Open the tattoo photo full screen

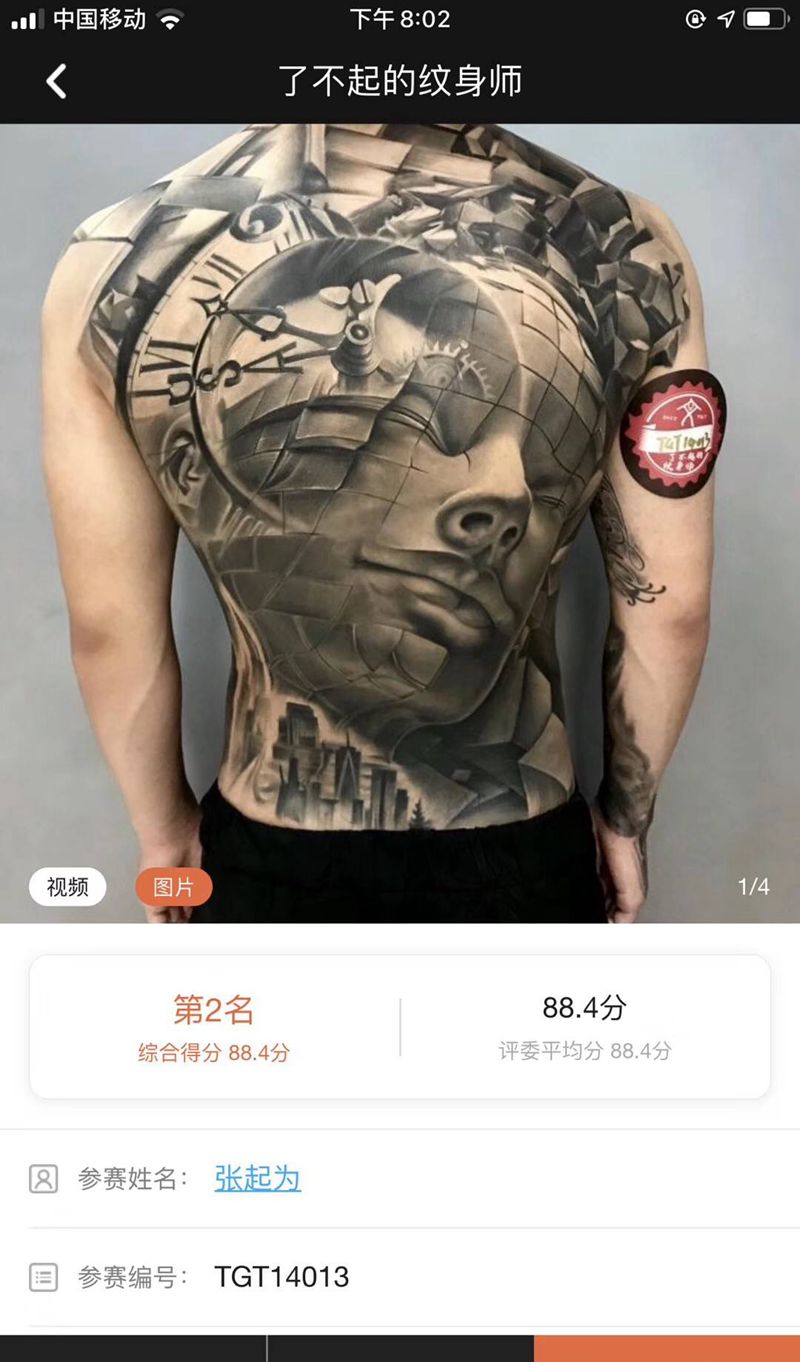point(400,500)
